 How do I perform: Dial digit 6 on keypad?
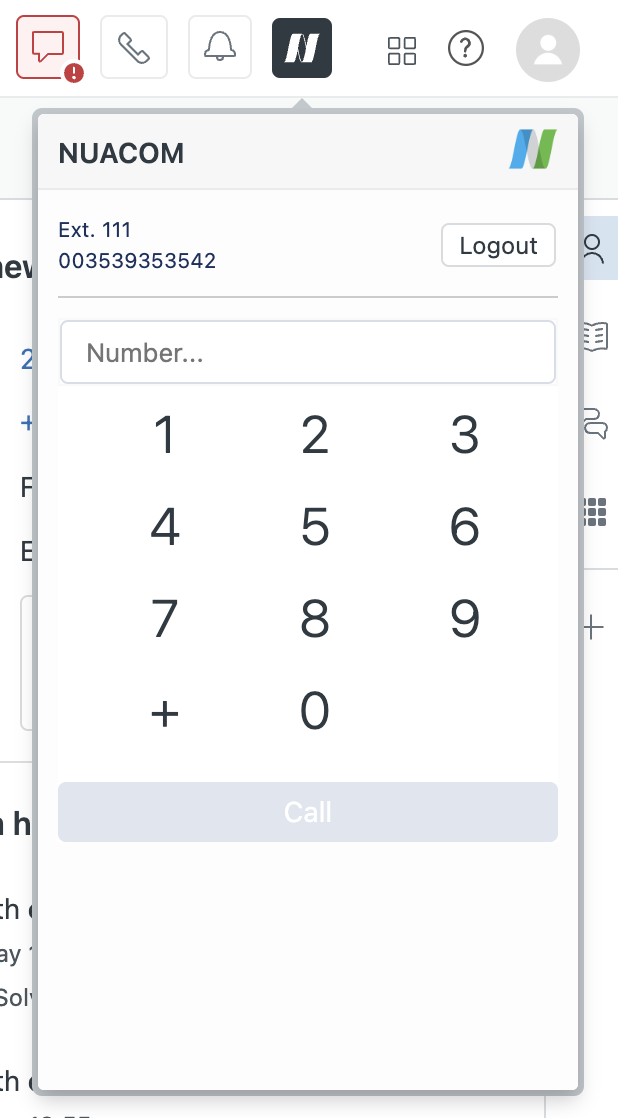[464, 527]
